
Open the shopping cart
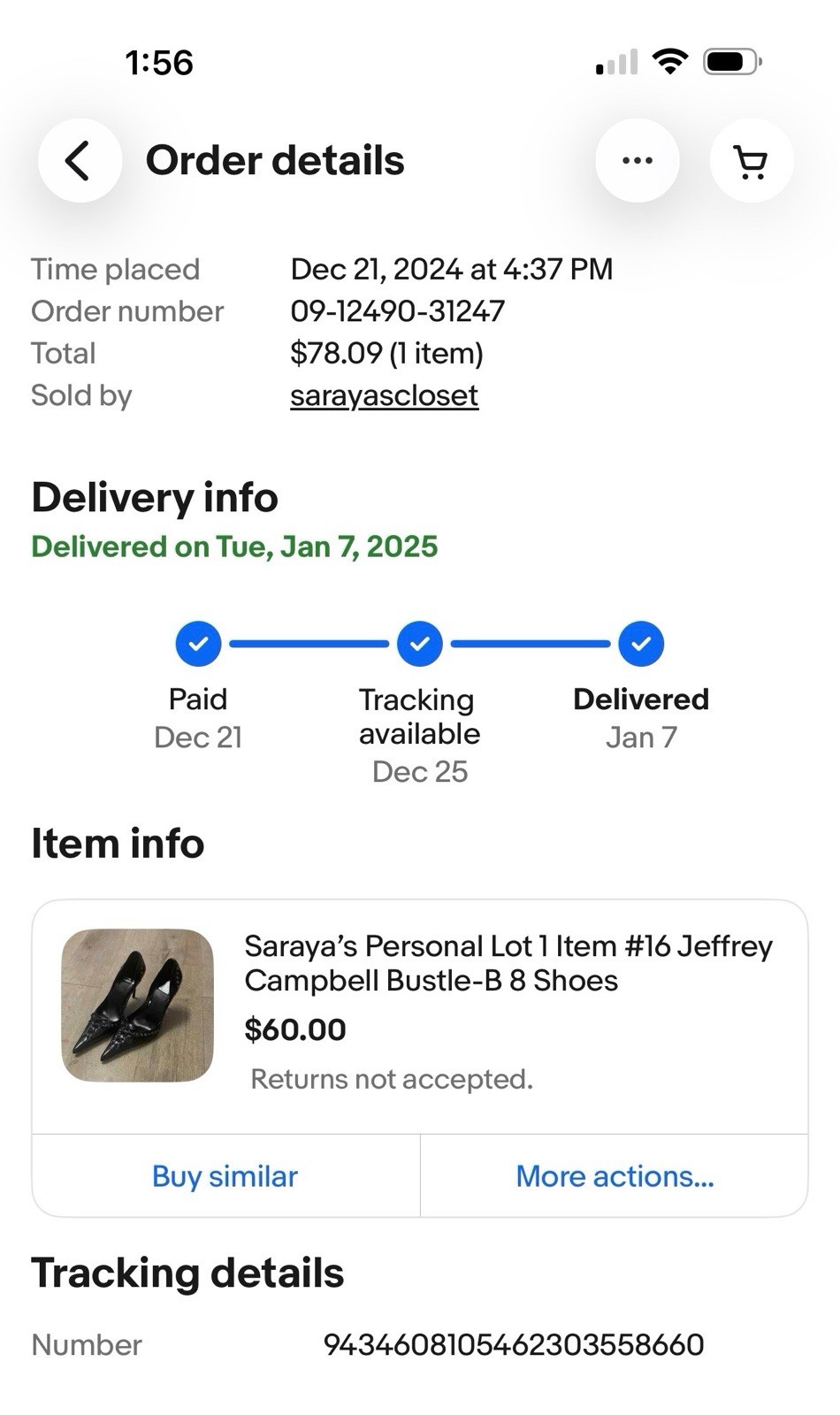(x=752, y=161)
